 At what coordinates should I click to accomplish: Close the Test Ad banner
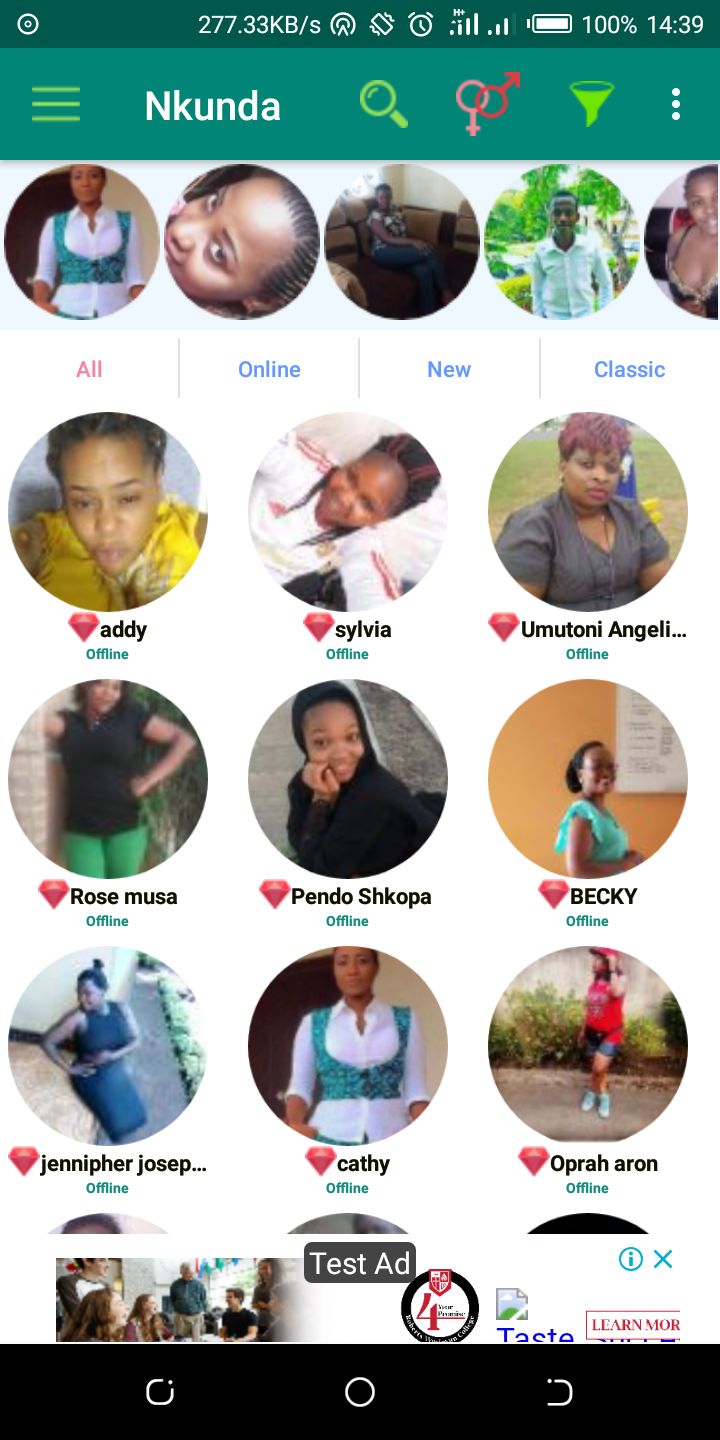(663, 1259)
